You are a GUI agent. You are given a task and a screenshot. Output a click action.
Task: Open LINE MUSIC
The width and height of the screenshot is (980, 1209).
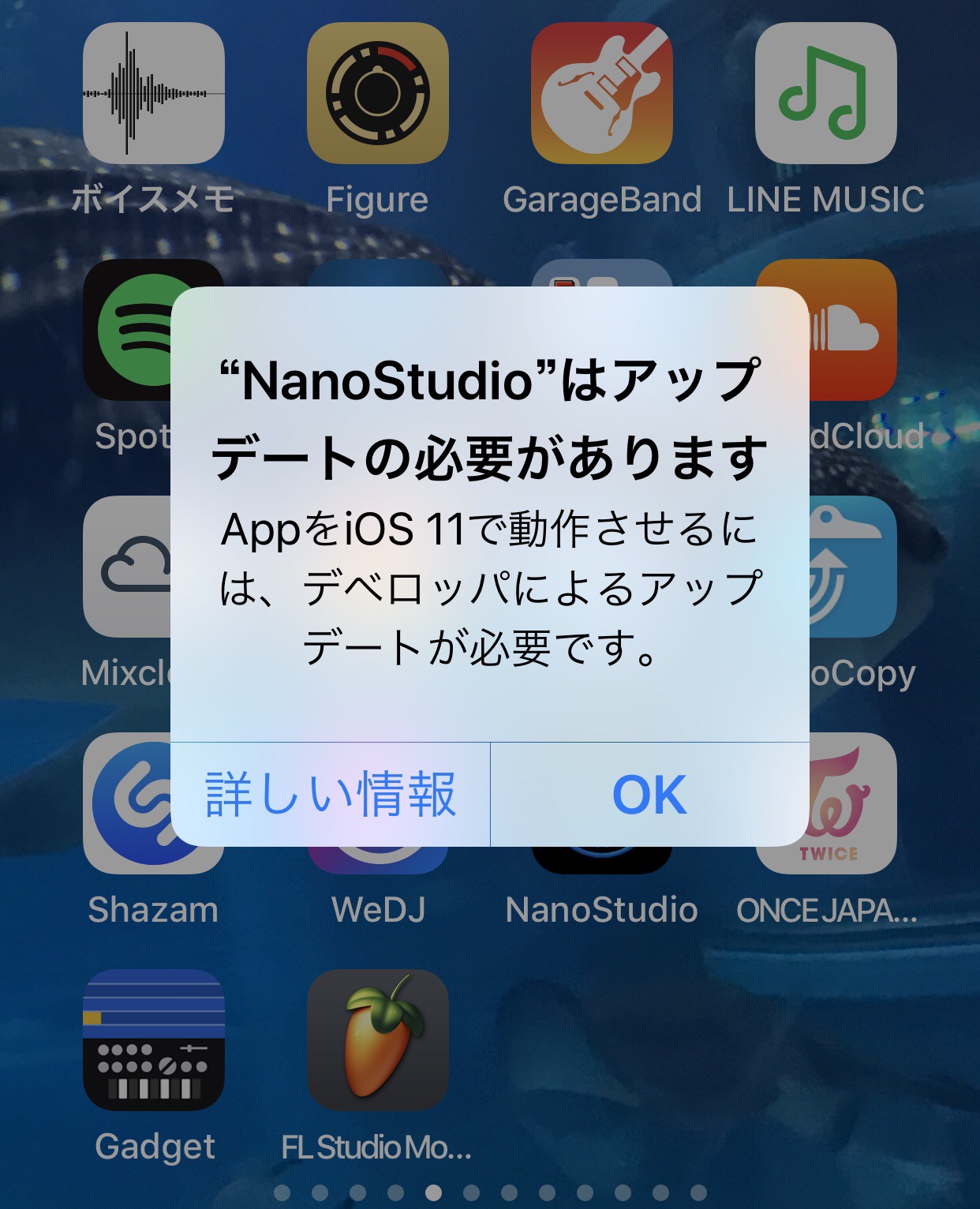click(x=825, y=93)
